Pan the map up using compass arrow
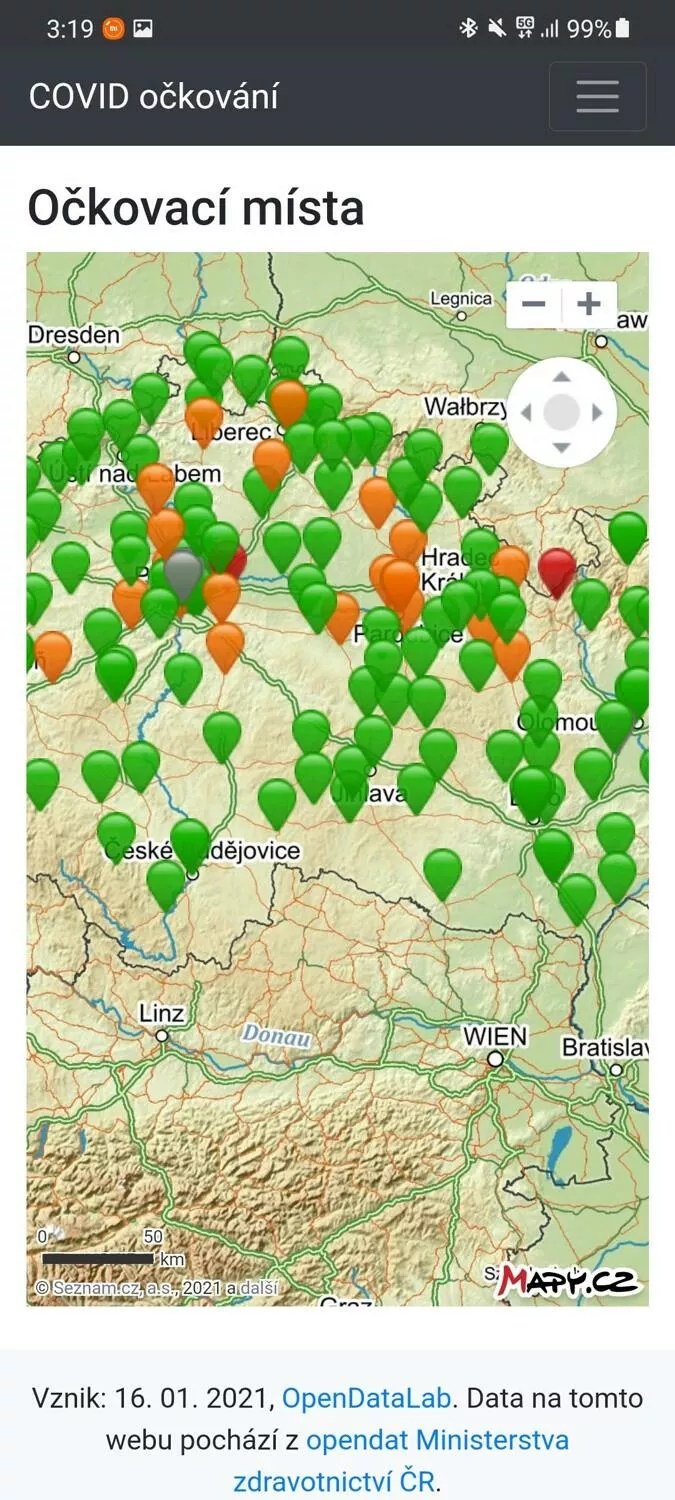675x1500 pixels. click(x=562, y=377)
